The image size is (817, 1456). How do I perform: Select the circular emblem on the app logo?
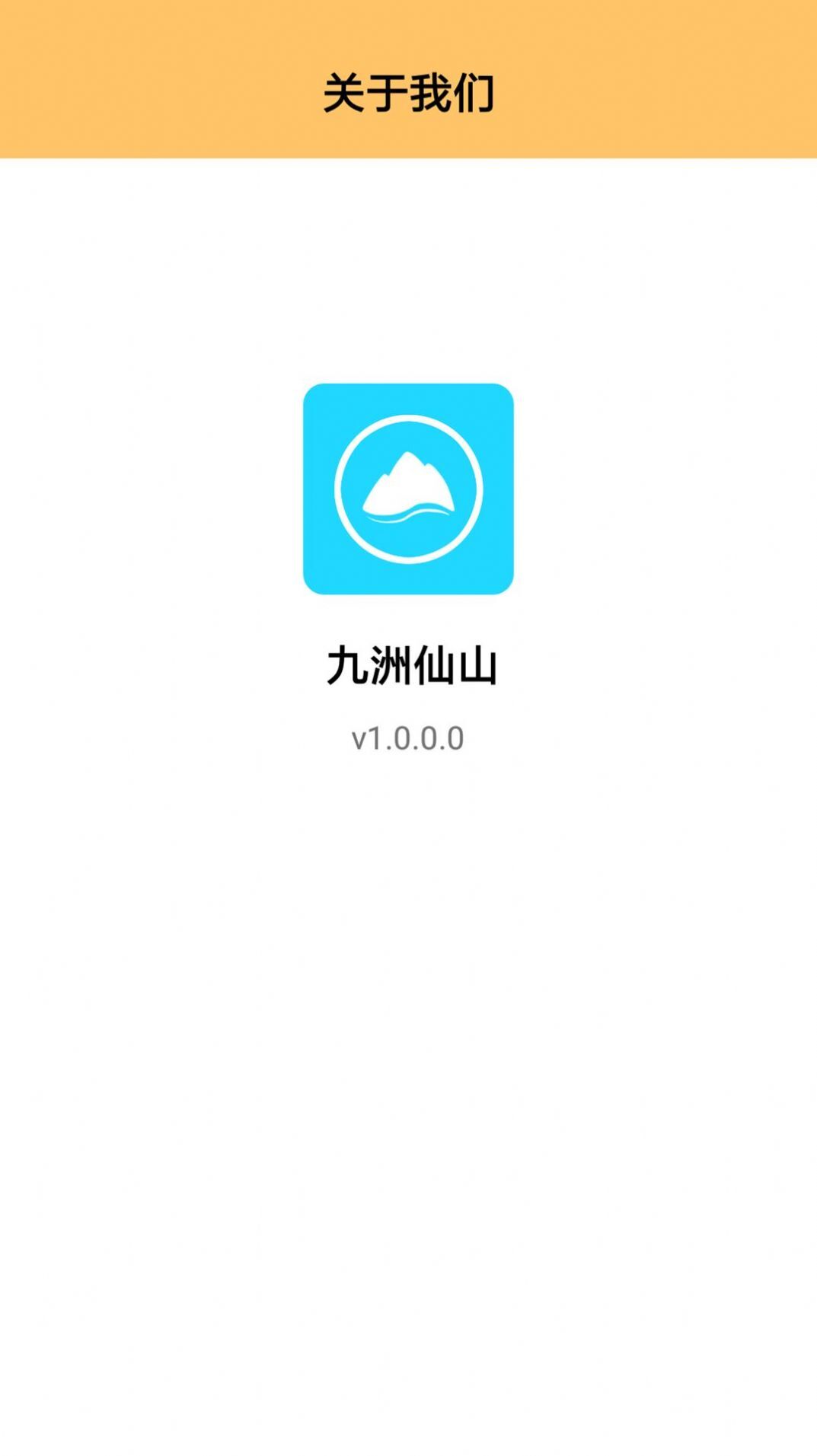(409, 489)
